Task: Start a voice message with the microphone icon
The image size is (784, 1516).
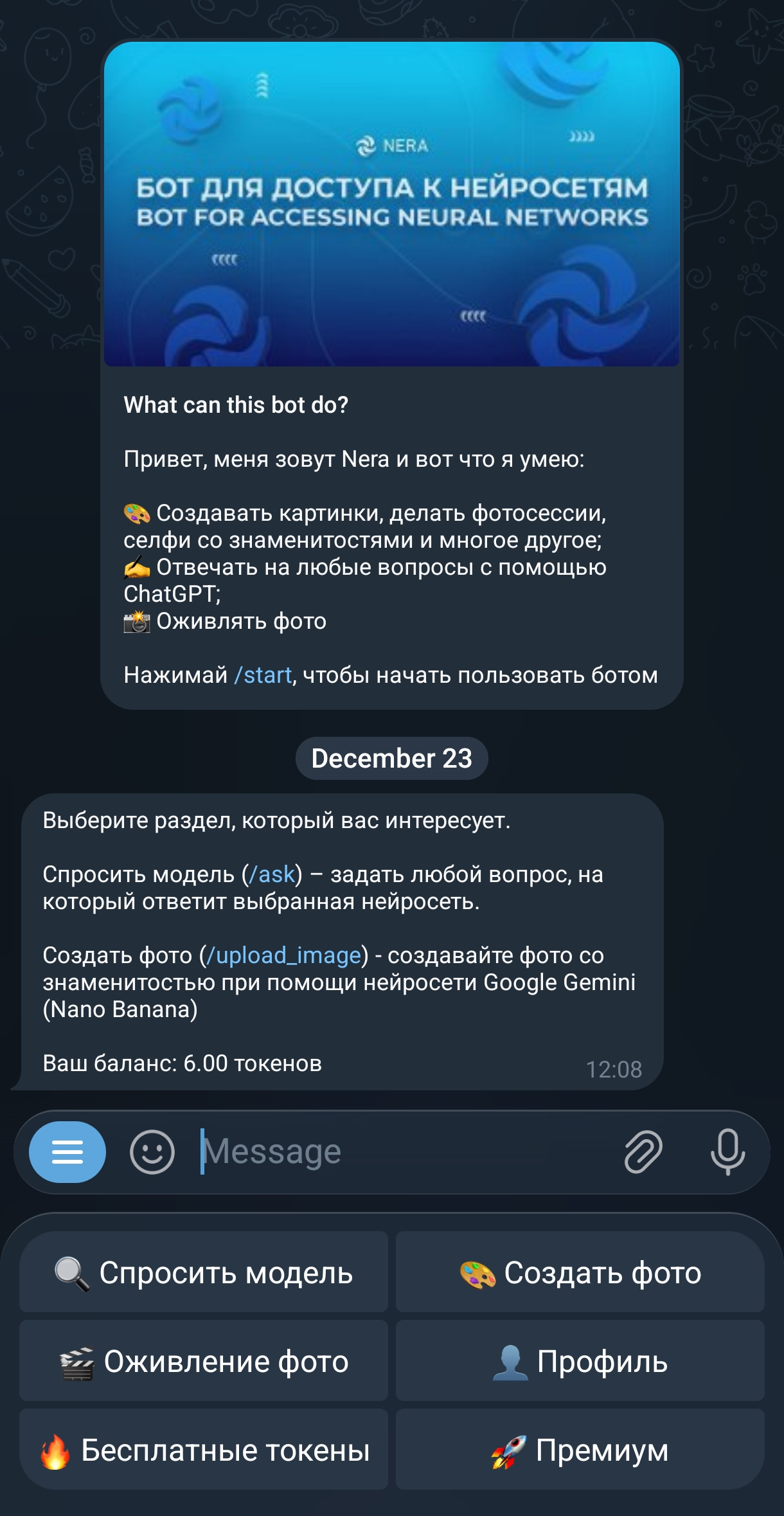Action: pyautogui.click(x=726, y=1153)
